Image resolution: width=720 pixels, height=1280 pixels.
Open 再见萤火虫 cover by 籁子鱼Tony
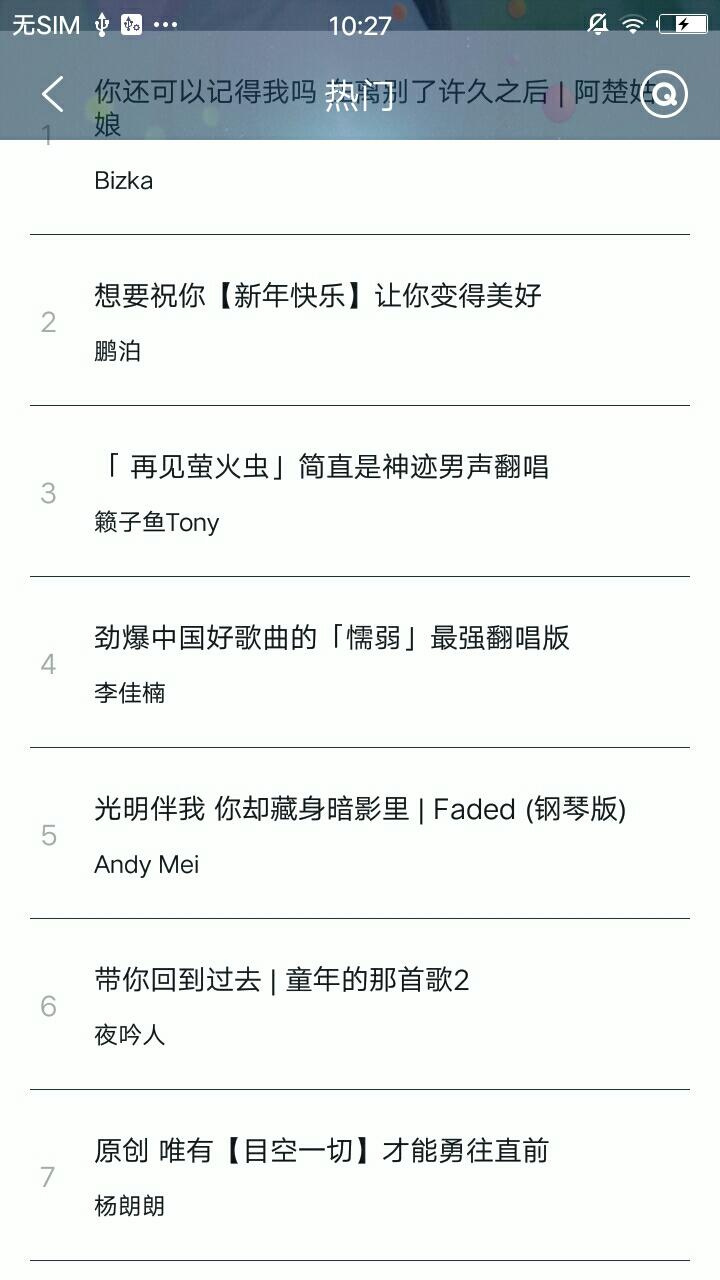(360, 492)
